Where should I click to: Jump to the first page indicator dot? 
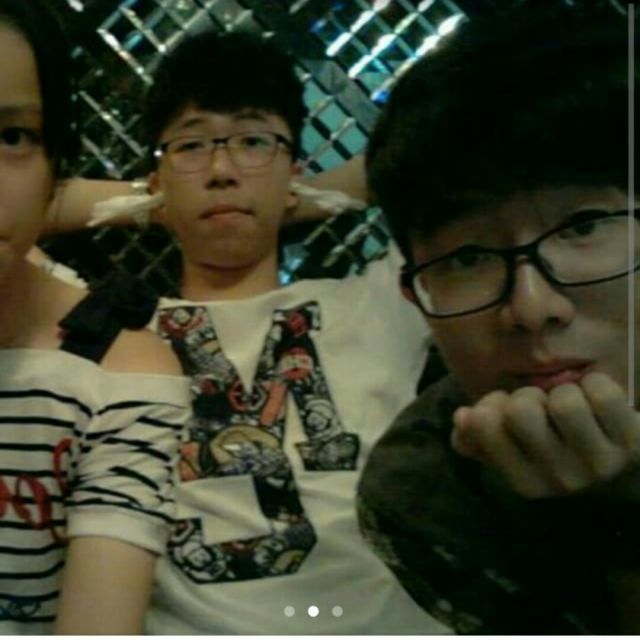289,611
